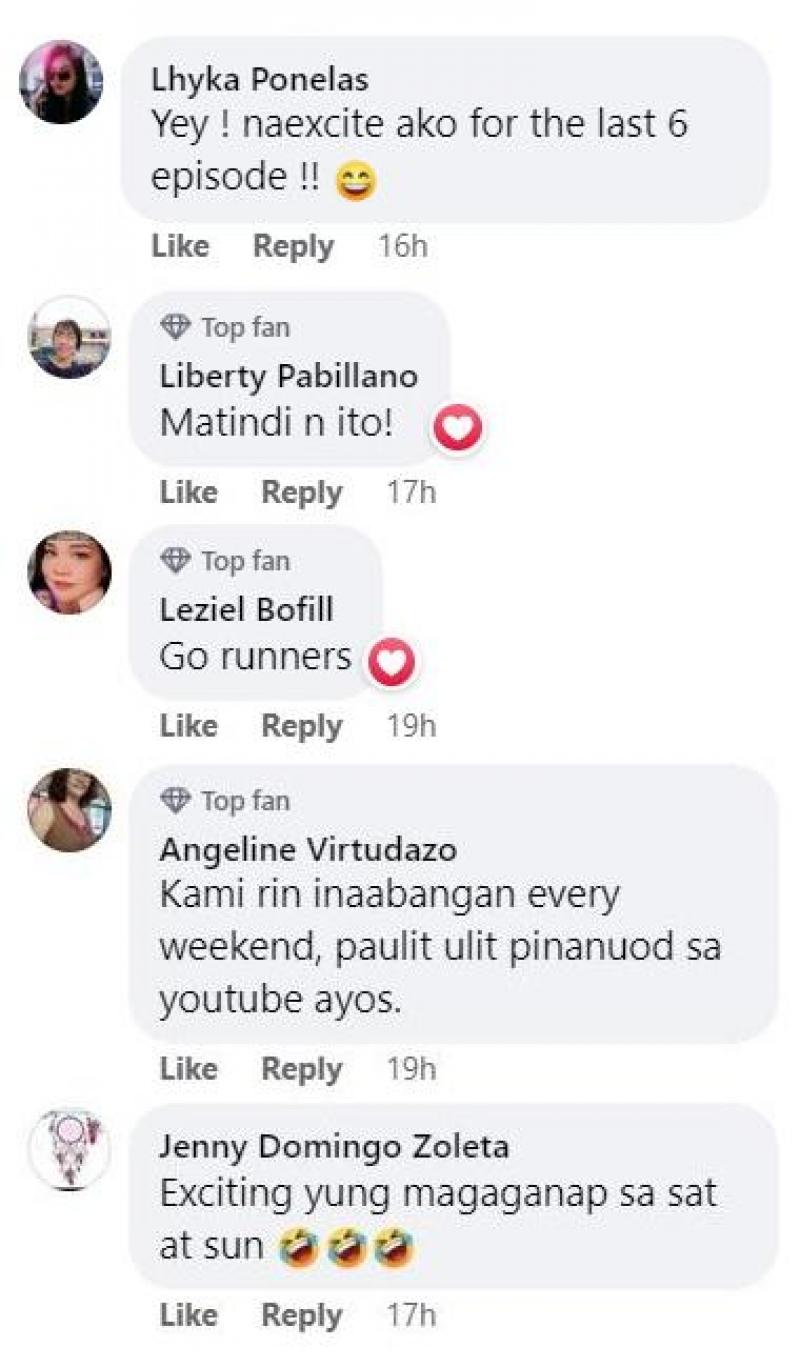Reply to Lhyka Ponelas's comment
This screenshot has width=800, height=1368.
click(x=292, y=246)
